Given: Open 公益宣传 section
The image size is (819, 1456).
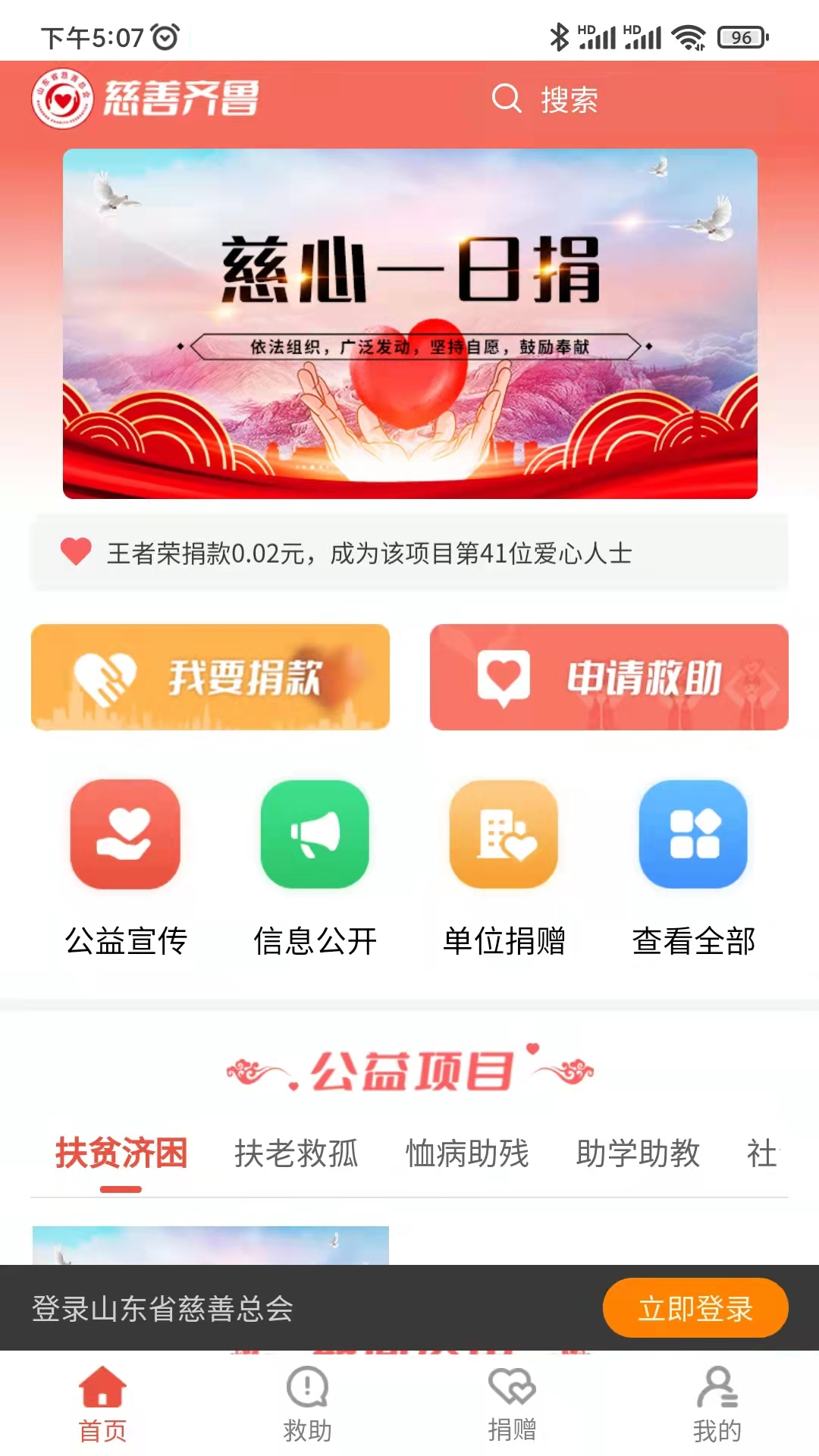Looking at the screenshot, I should (125, 867).
